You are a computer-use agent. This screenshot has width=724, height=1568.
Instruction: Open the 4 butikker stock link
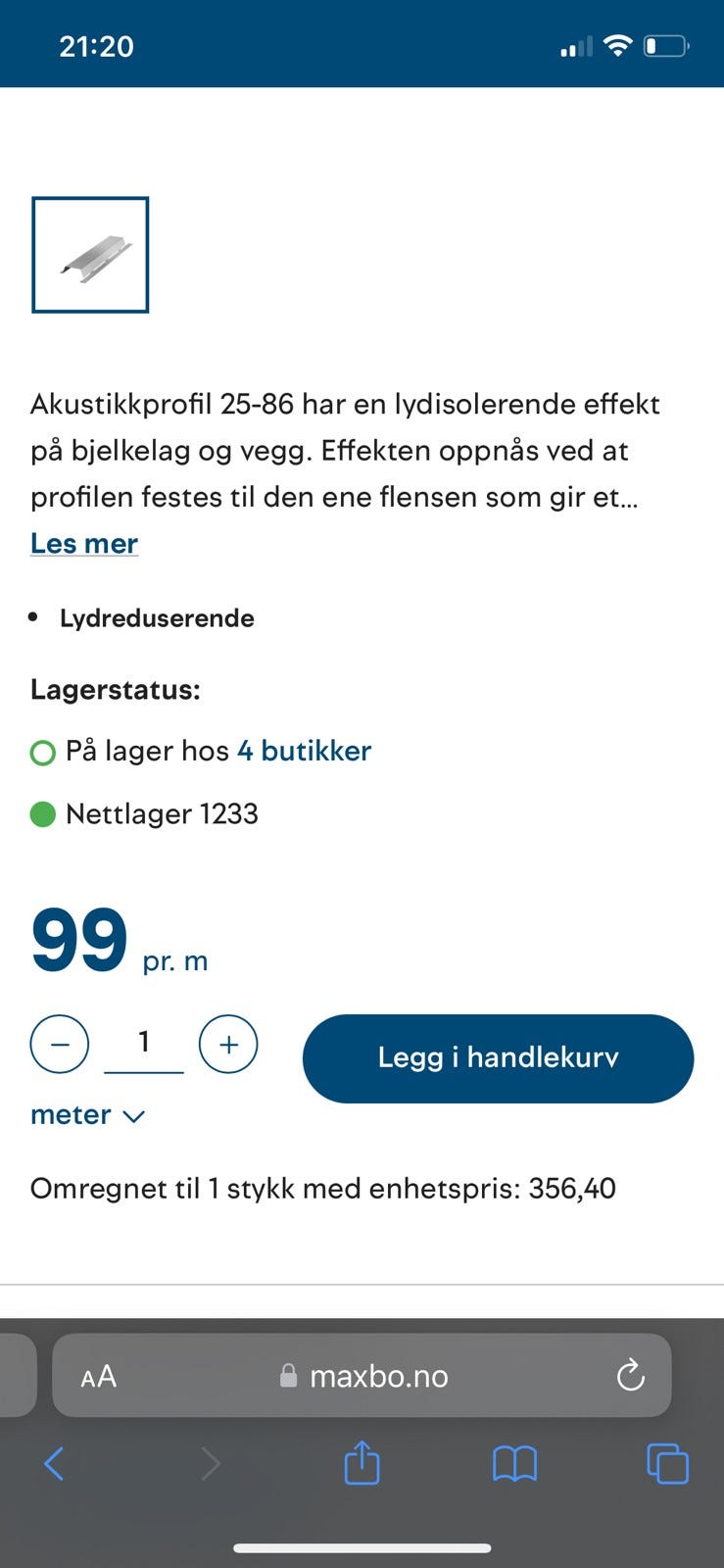[x=304, y=751]
